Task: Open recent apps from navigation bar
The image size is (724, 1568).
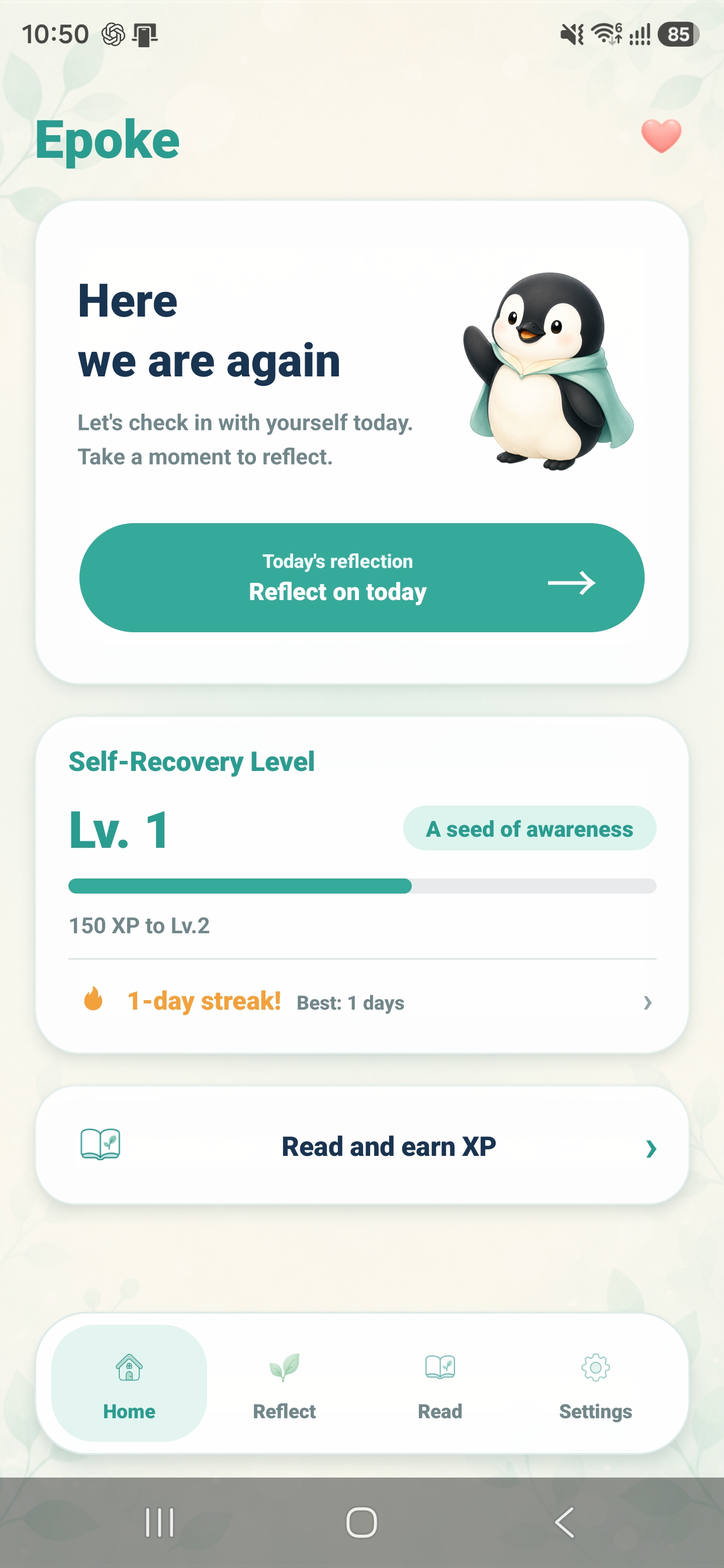Action: click(x=159, y=1522)
